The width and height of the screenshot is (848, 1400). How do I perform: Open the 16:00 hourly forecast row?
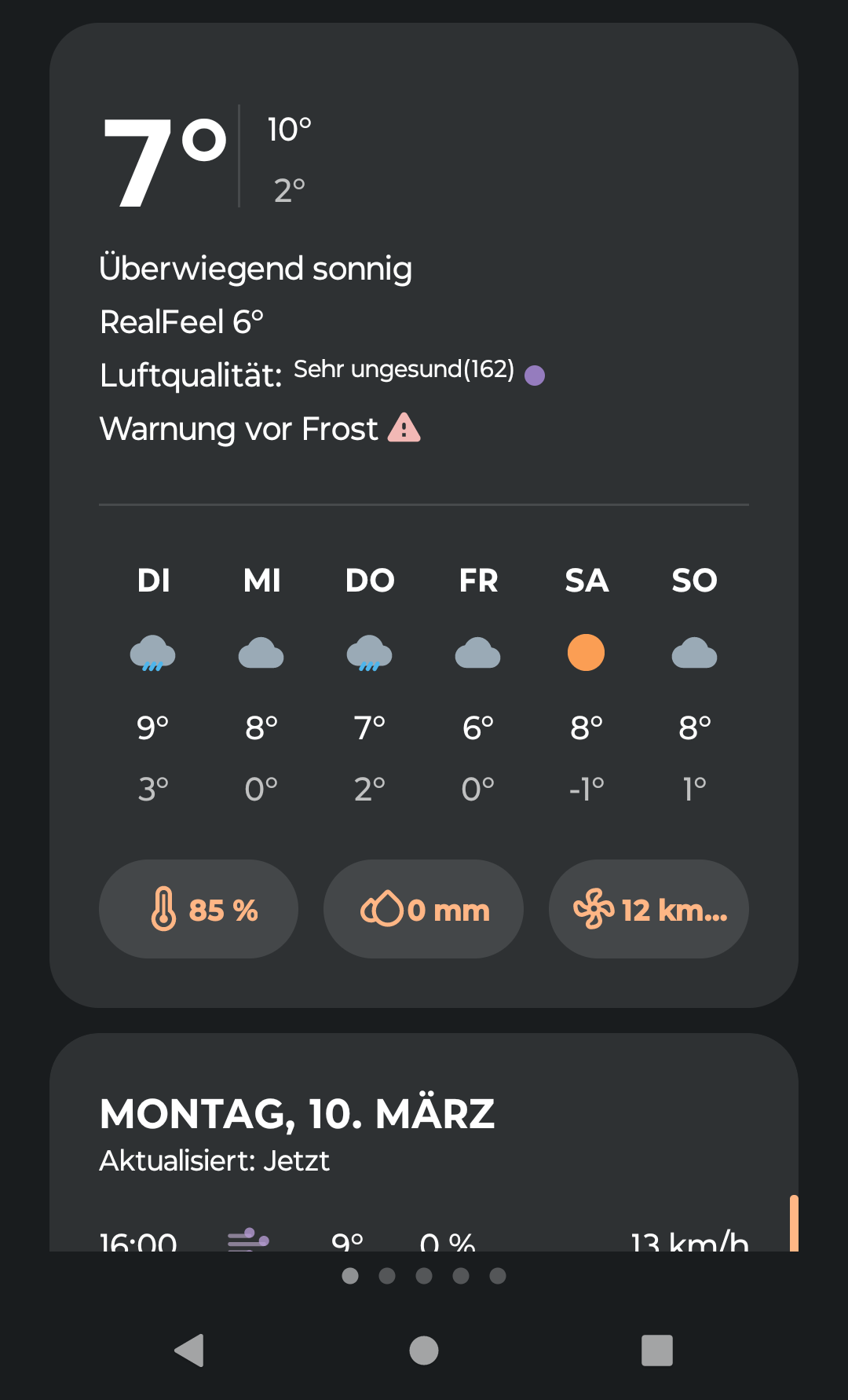point(424,1240)
